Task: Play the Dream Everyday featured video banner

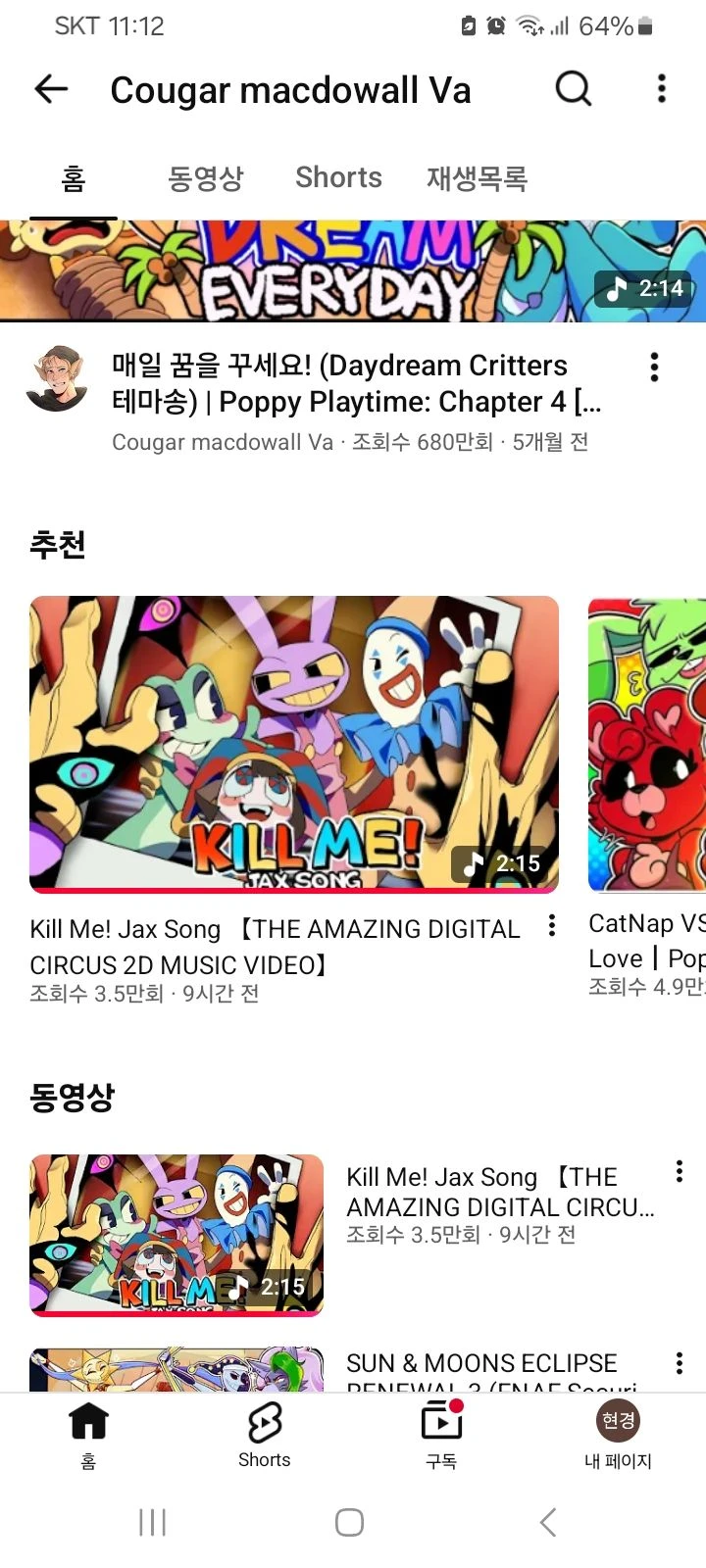Action: pos(353,271)
